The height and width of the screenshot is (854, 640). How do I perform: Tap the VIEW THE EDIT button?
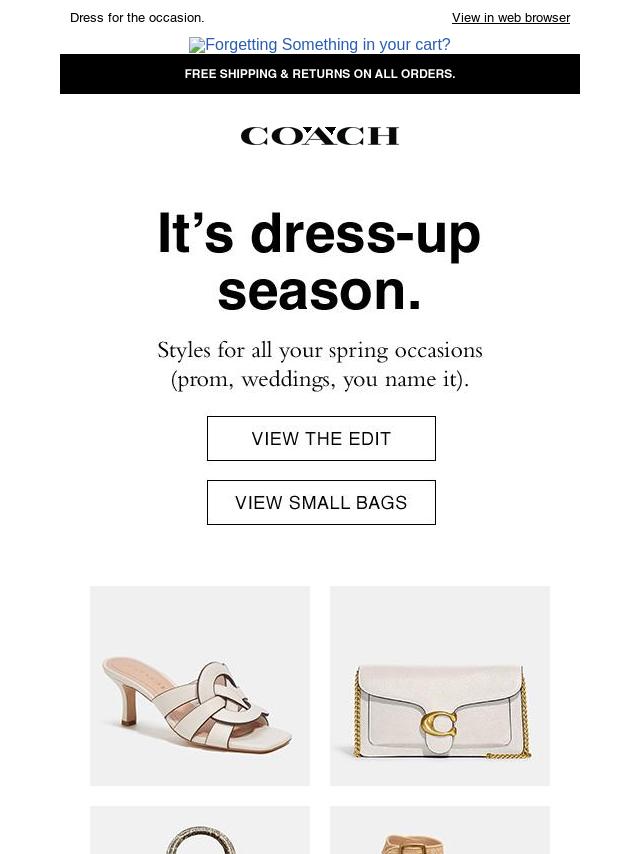click(x=321, y=439)
